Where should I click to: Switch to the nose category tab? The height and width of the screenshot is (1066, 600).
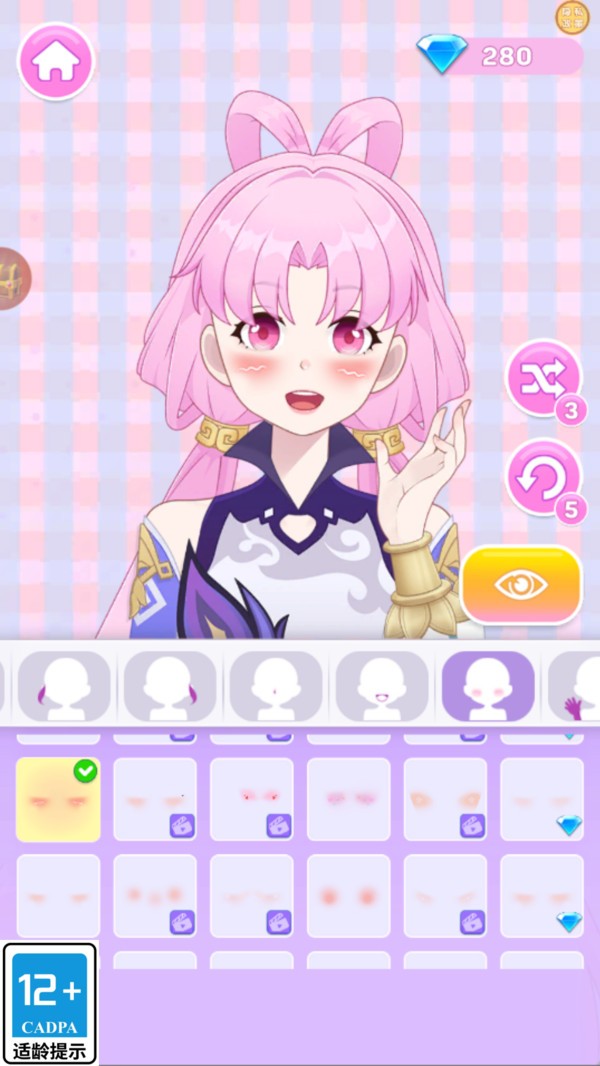pyautogui.click(x=276, y=687)
